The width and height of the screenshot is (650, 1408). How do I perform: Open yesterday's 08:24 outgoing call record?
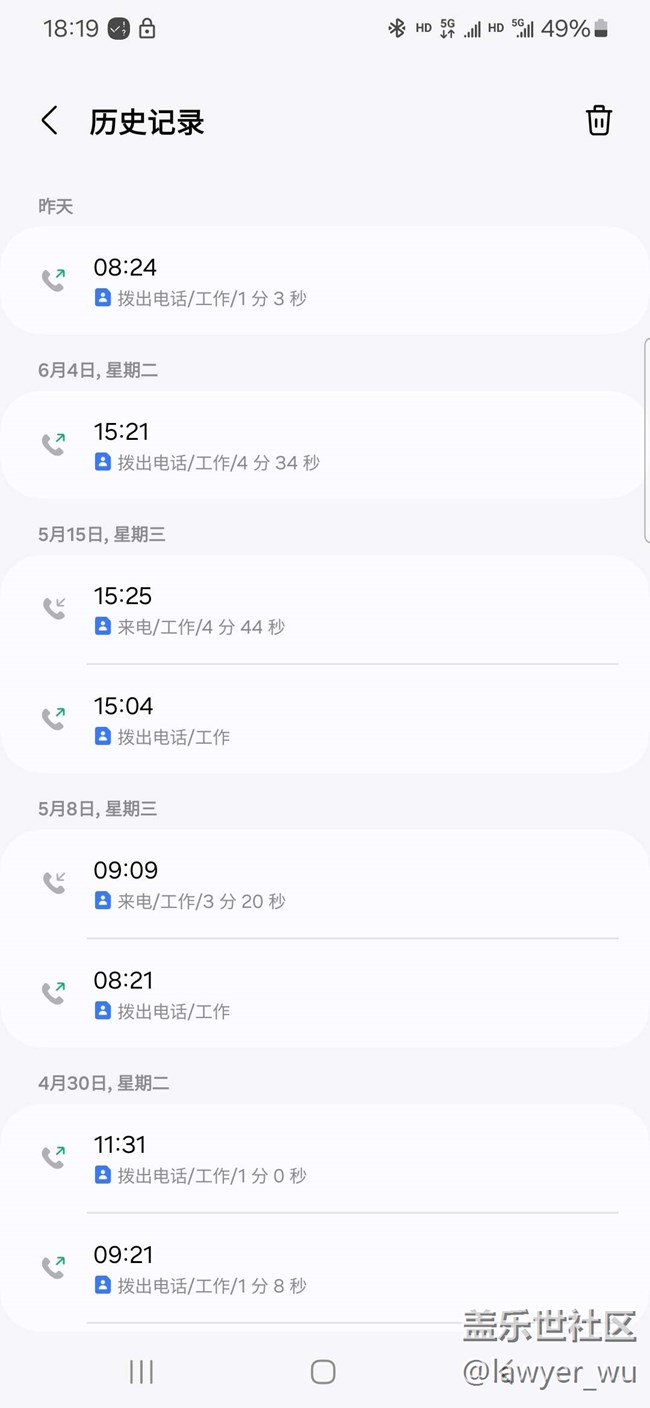tap(324, 281)
